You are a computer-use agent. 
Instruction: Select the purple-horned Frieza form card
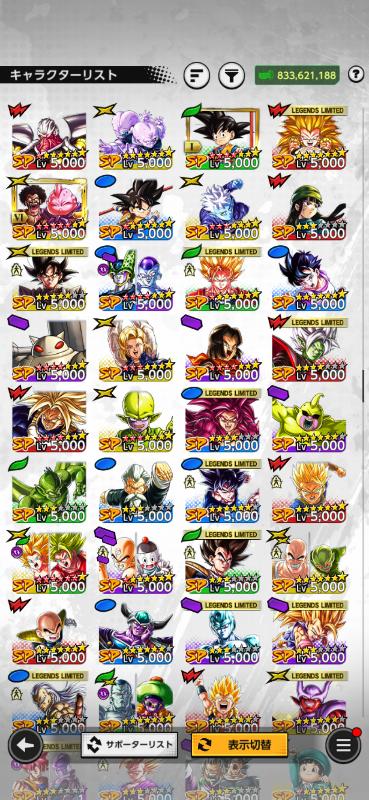135,633
